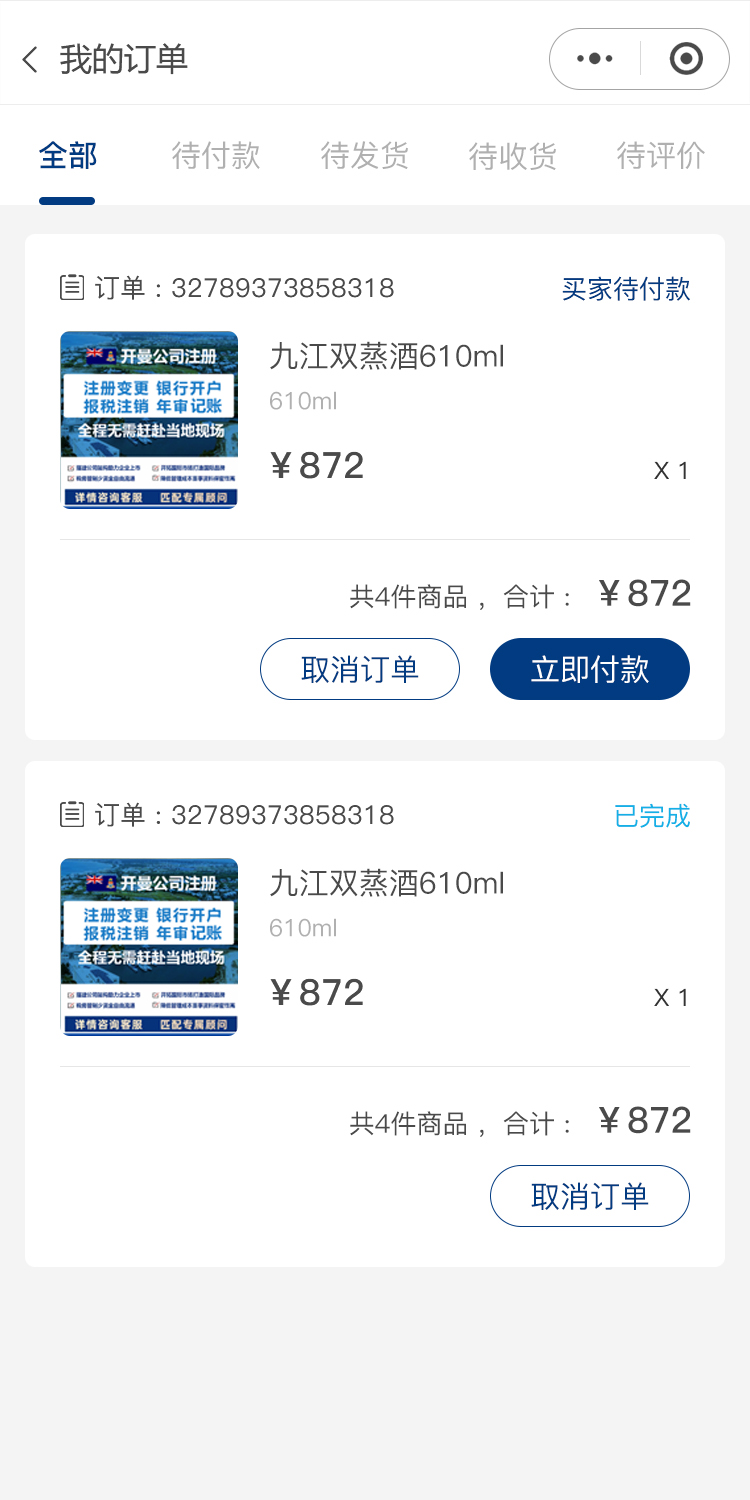Cancel the 已完成 order with 取消订单
The width and height of the screenshot is (750, 1500).
click(590, 1196)
